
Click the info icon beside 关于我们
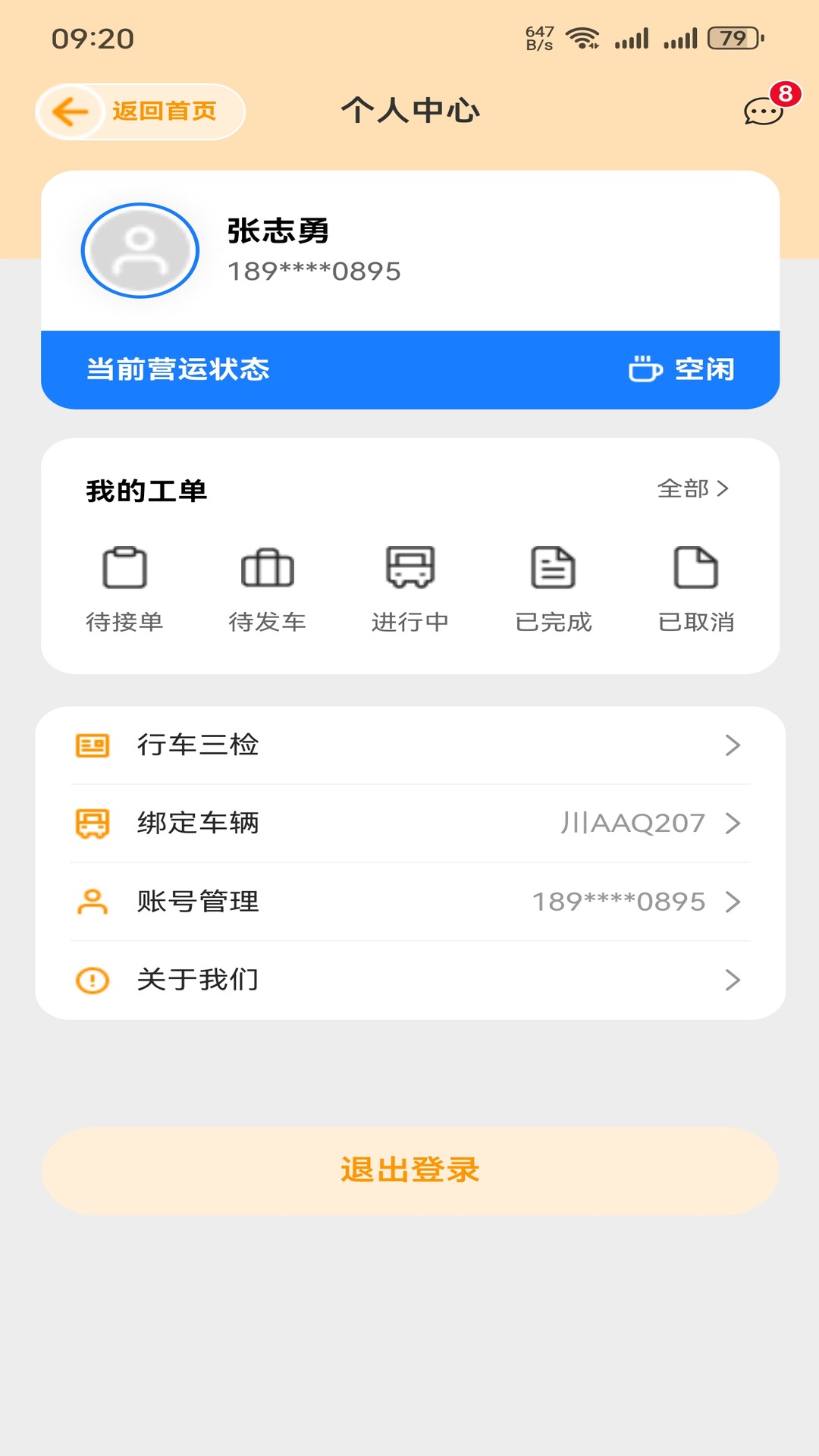pyautogui.click(x=91, y=979)
